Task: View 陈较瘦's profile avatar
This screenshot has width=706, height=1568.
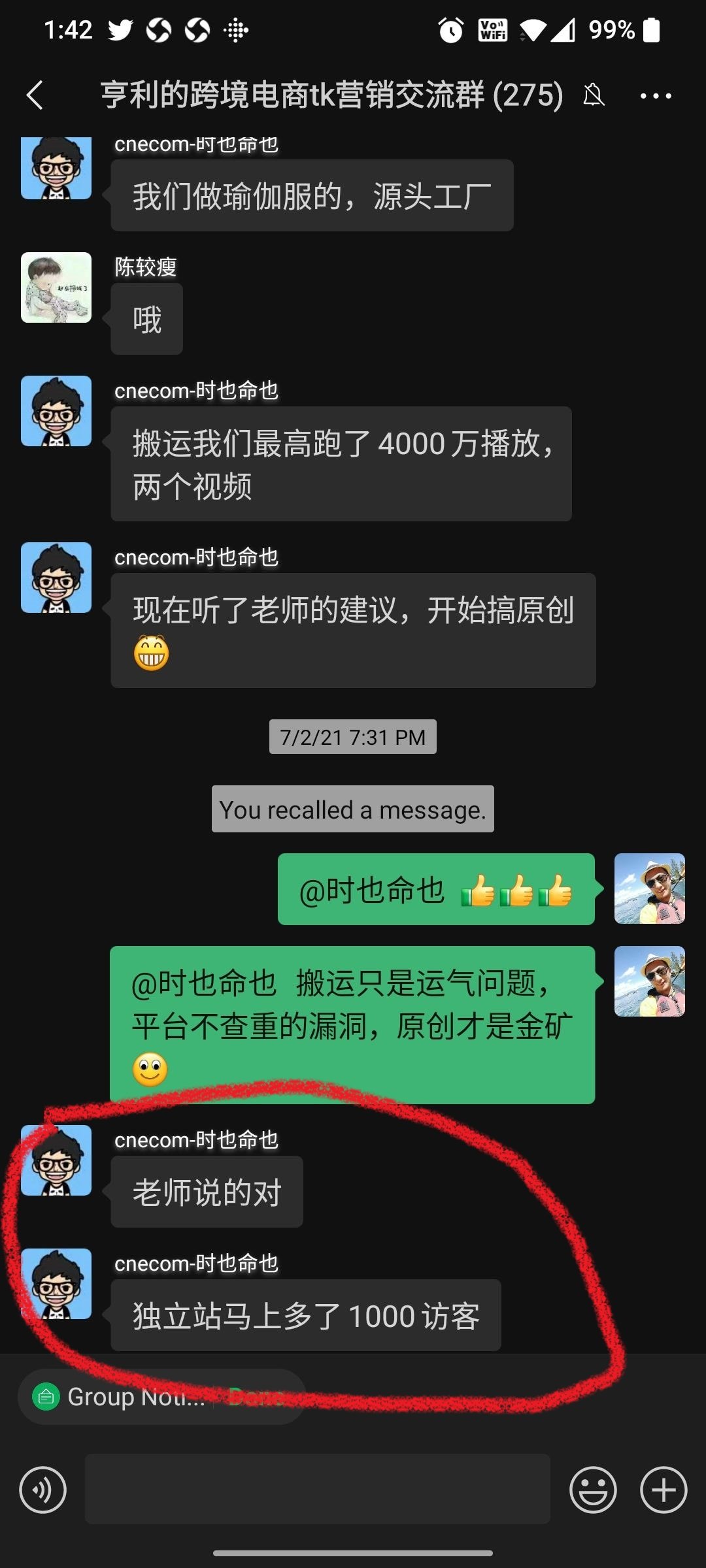Action: 56,287
